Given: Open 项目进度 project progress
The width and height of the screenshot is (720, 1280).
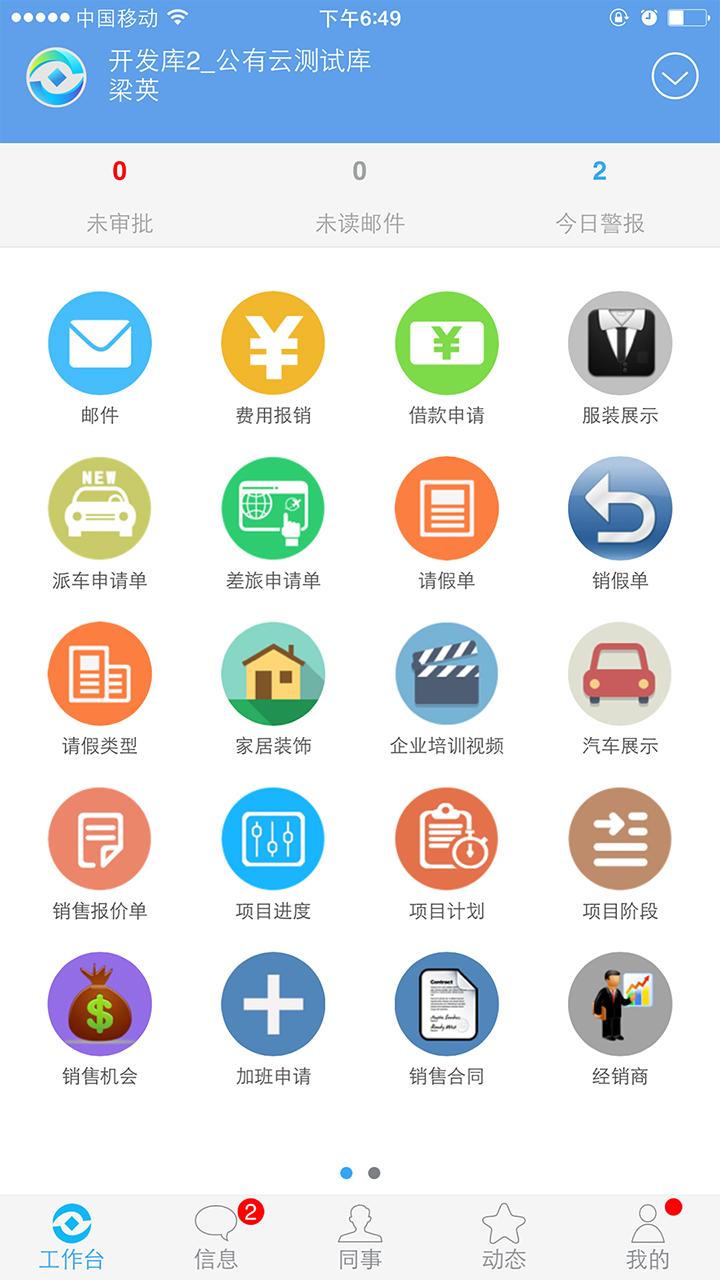Looking at the screenshot, I should pos(273,838).
